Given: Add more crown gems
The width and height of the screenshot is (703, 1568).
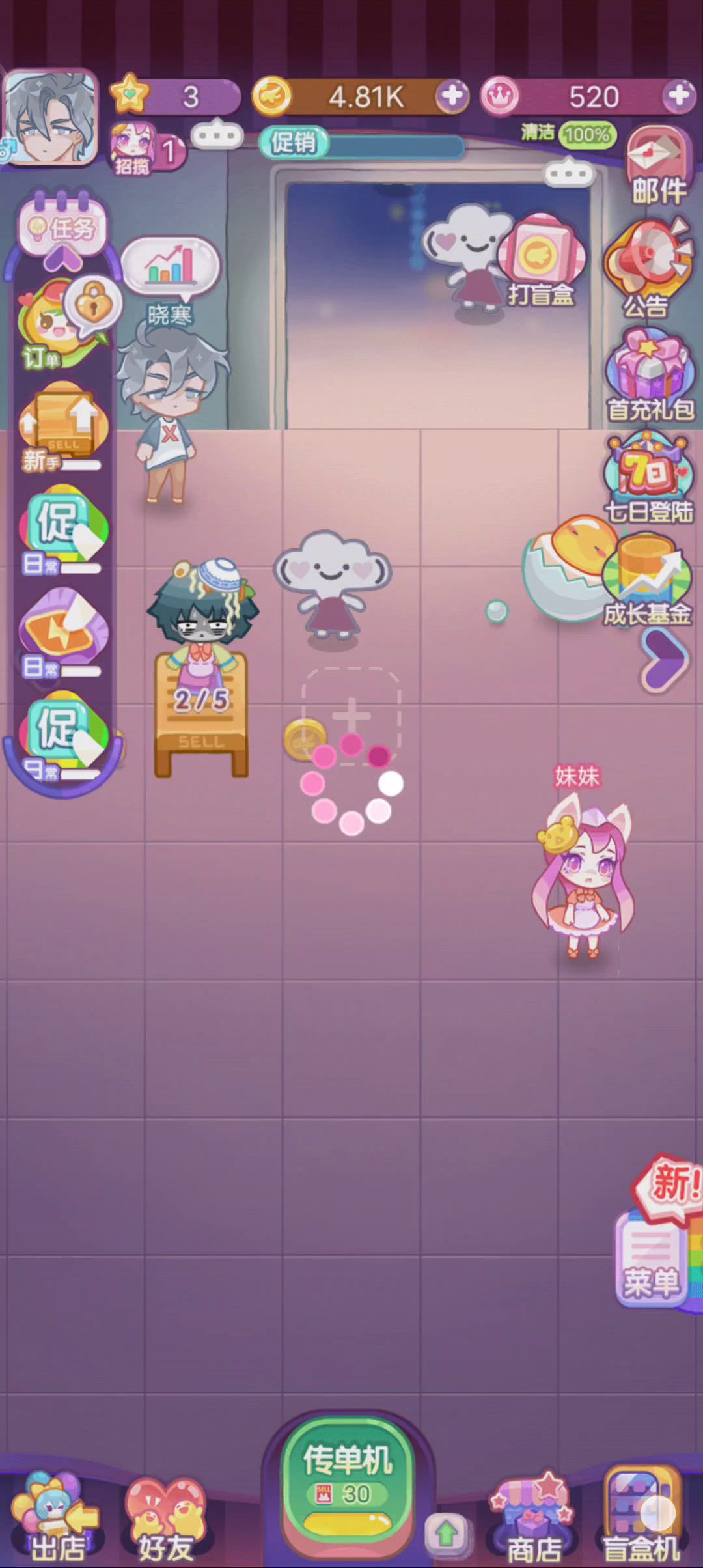Looking at the screenshot, I should point(678,96).
